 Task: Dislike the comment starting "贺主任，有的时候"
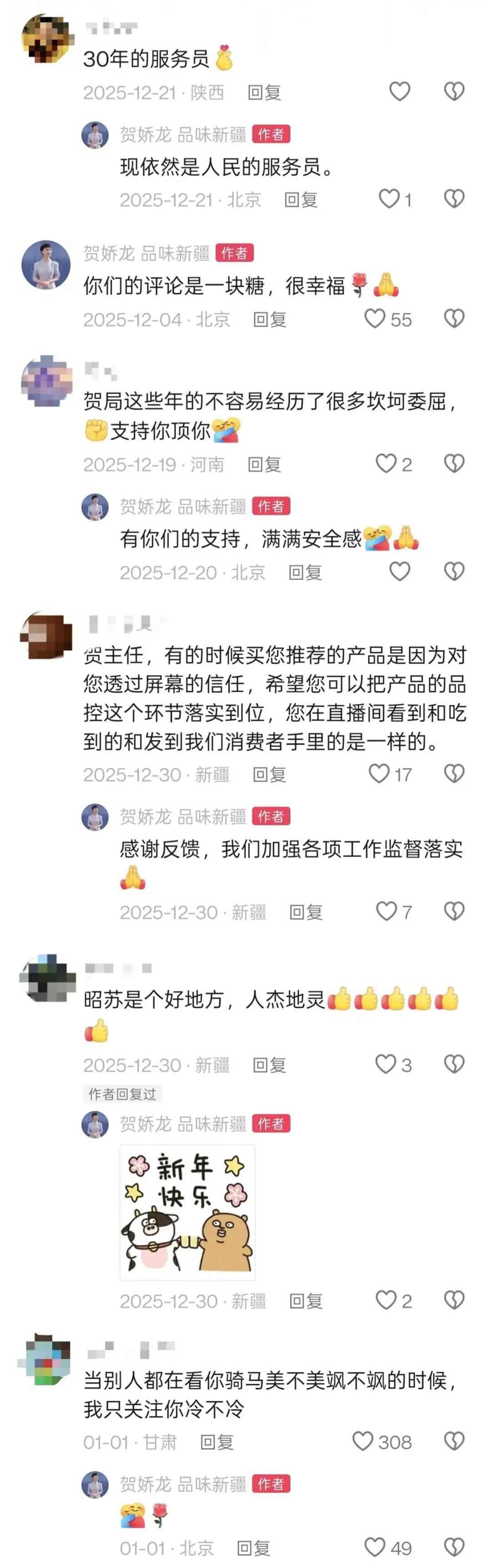(454, 774)
